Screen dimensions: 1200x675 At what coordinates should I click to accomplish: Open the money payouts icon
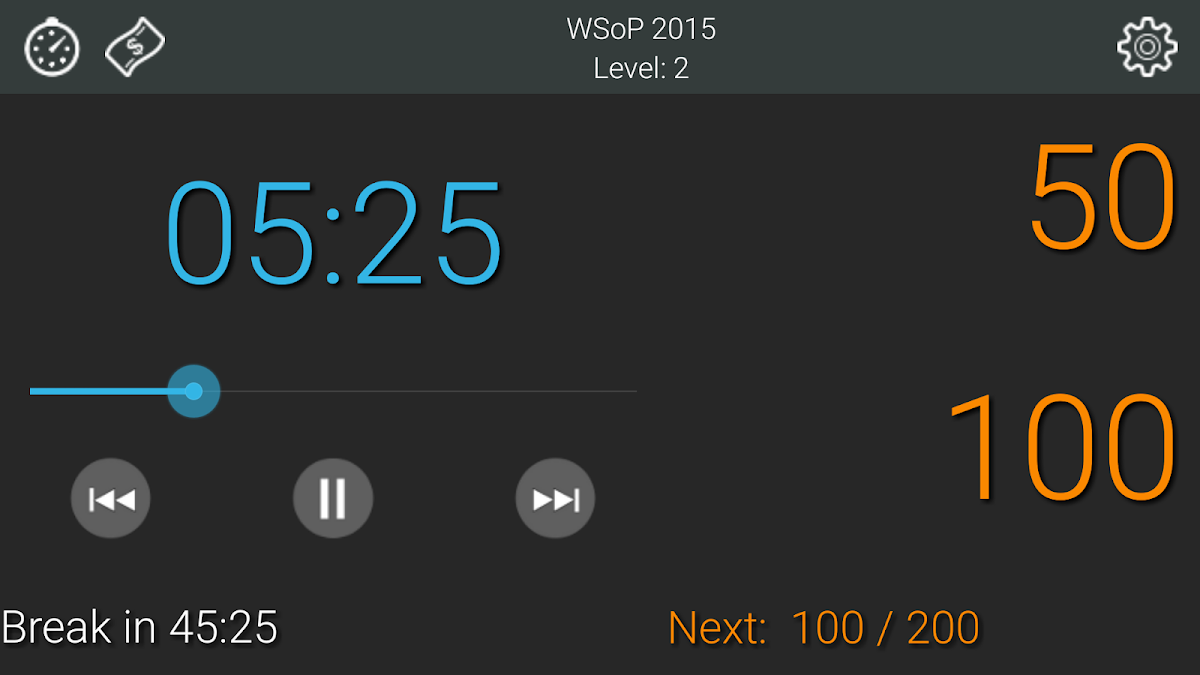[x=135, y=47]
